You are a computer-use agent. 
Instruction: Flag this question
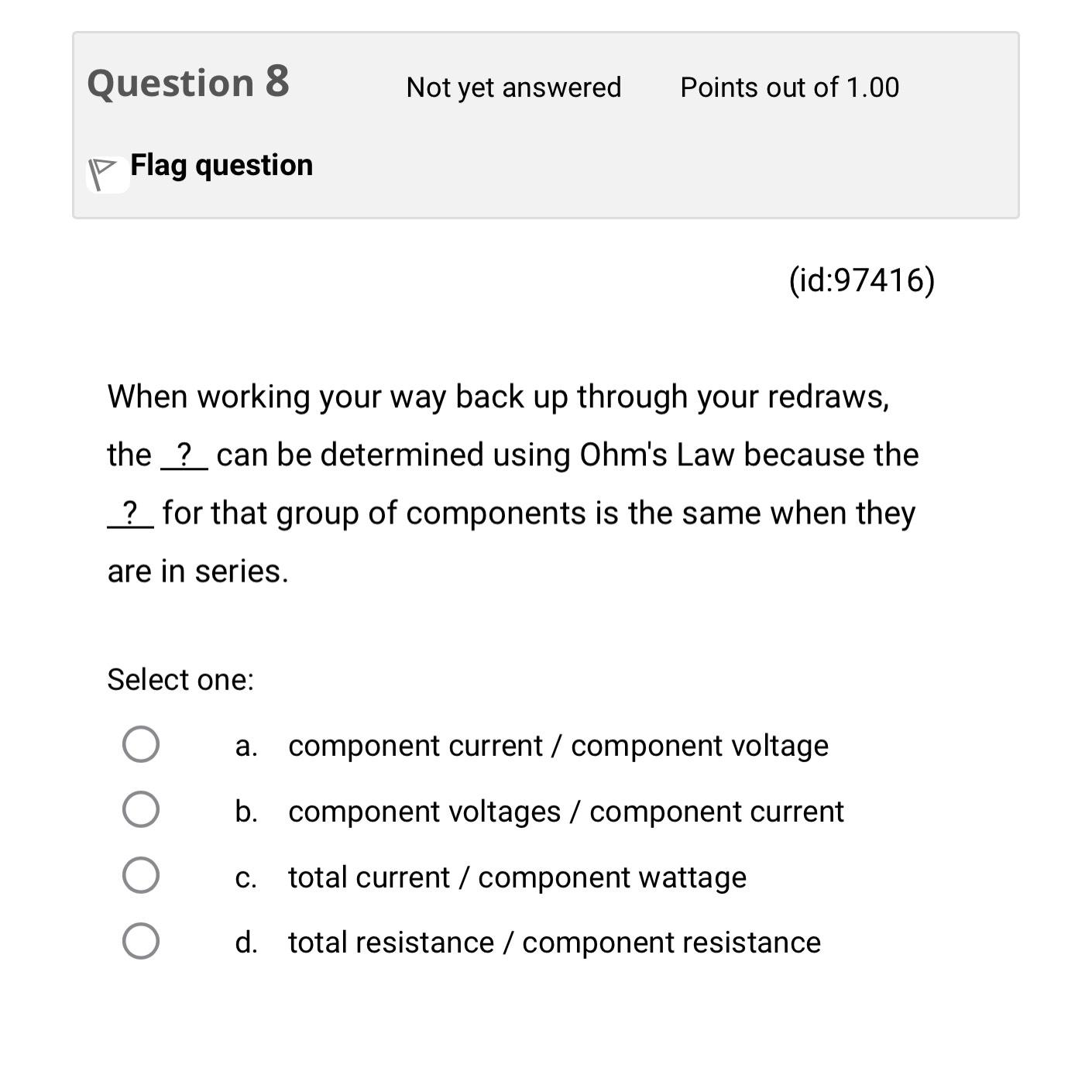click(x=201, y=167)
